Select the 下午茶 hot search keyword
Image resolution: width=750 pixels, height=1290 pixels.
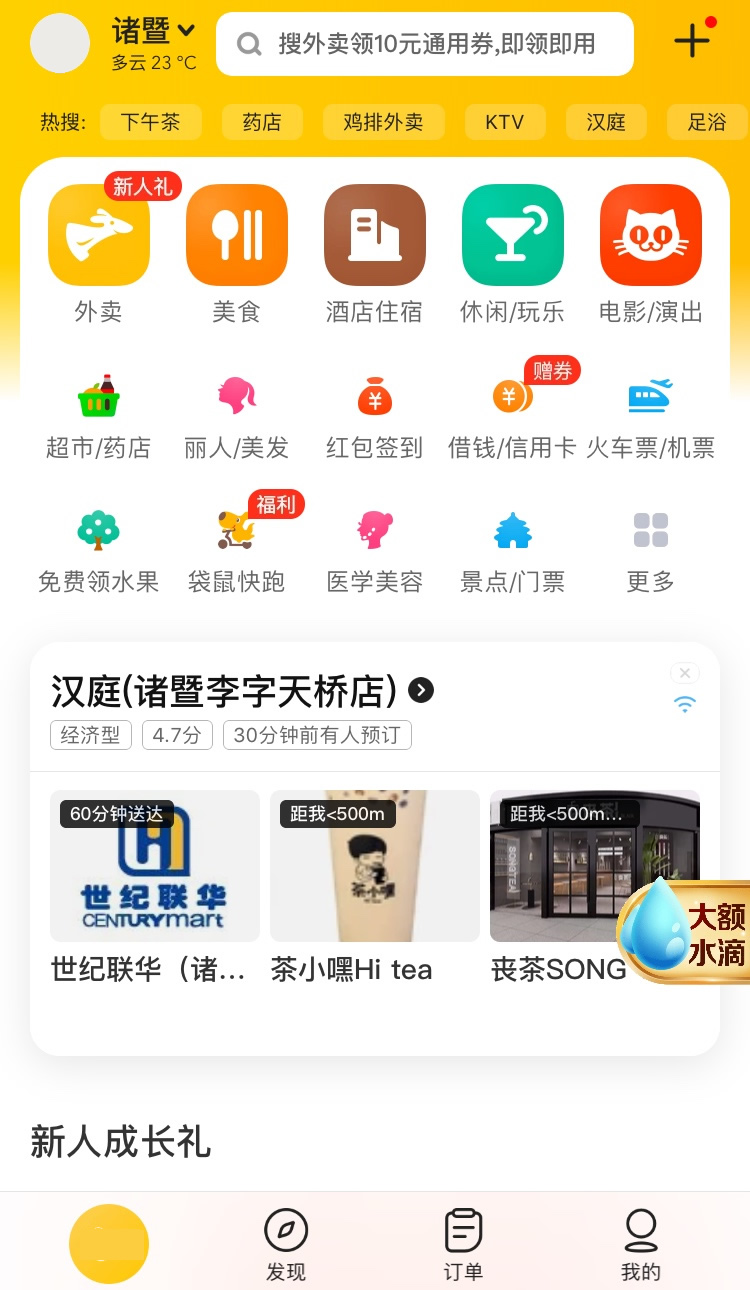tap(151, 122)
